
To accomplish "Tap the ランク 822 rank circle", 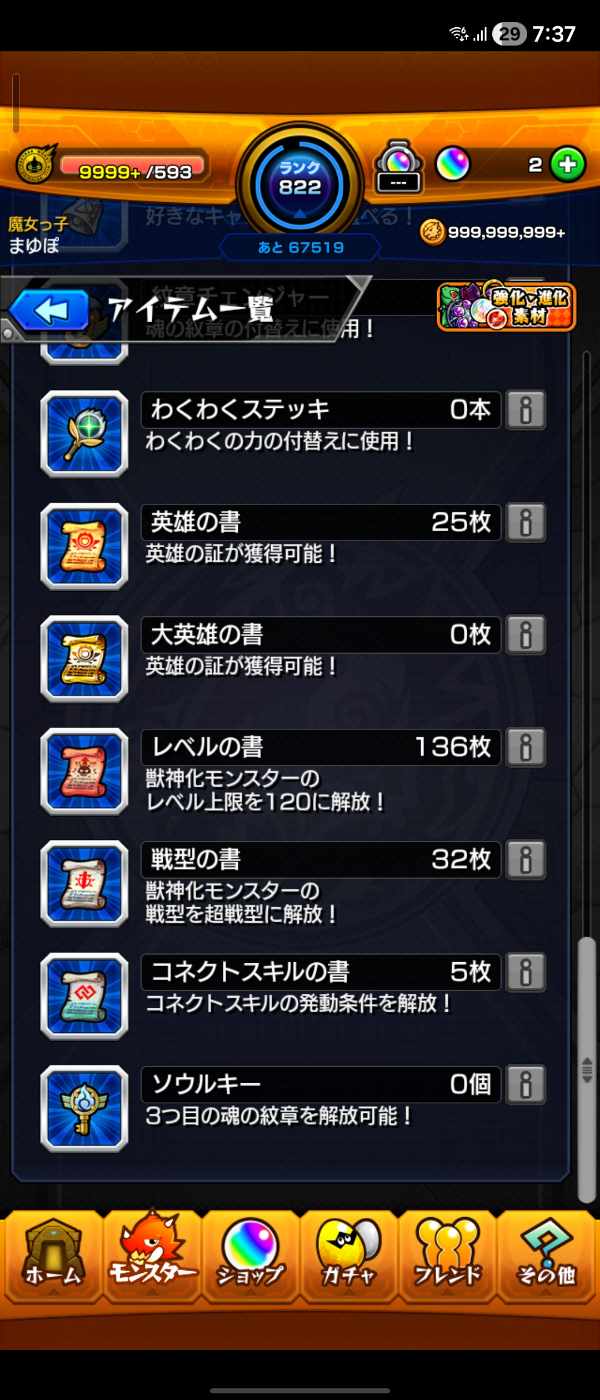I will 299,182.
